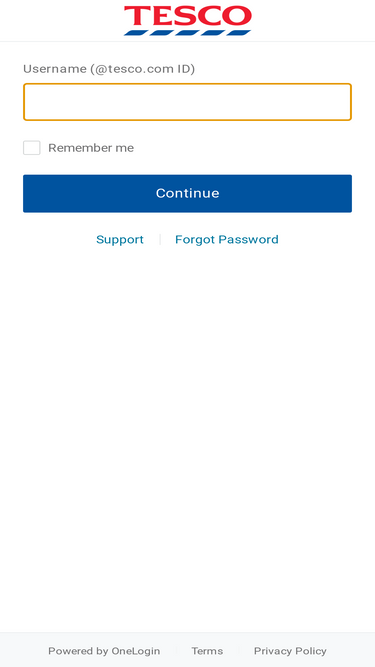Open the Privacy Policy link

pos(290,651)
